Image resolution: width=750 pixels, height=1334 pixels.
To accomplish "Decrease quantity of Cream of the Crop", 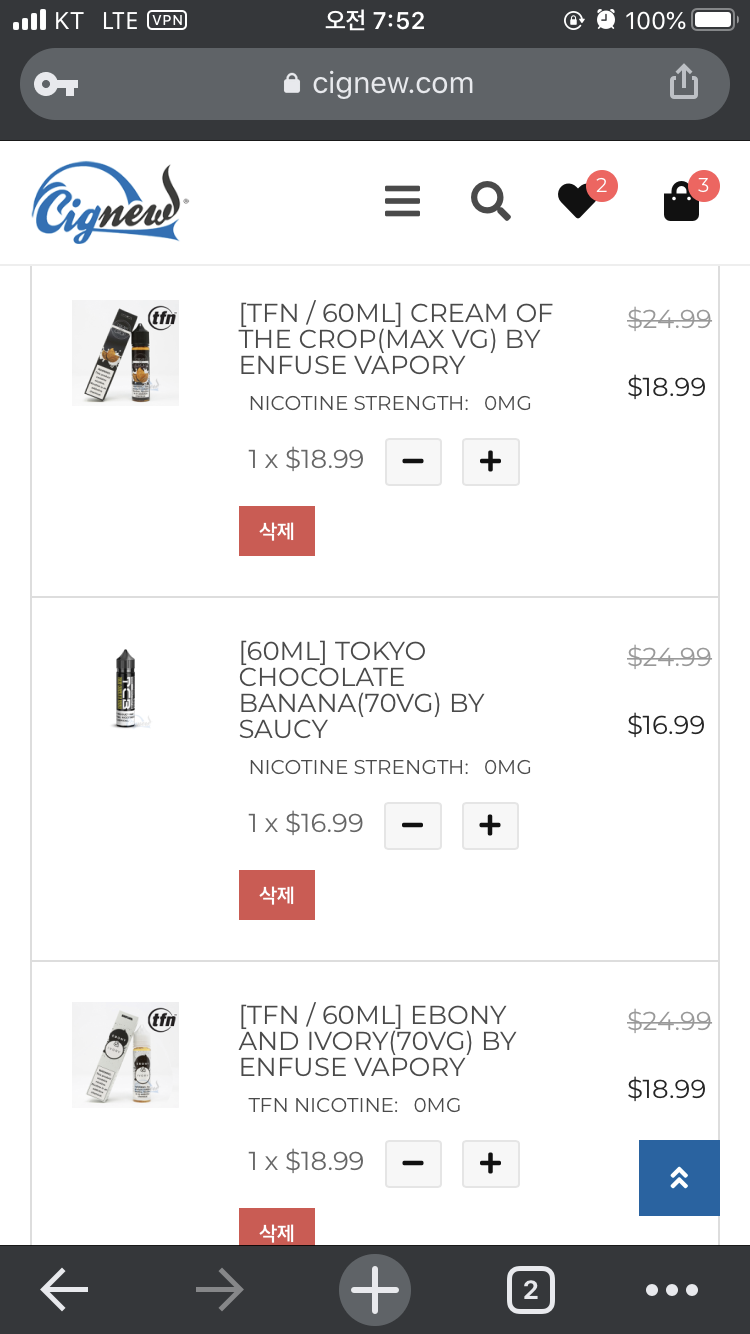I will point(413,462).
